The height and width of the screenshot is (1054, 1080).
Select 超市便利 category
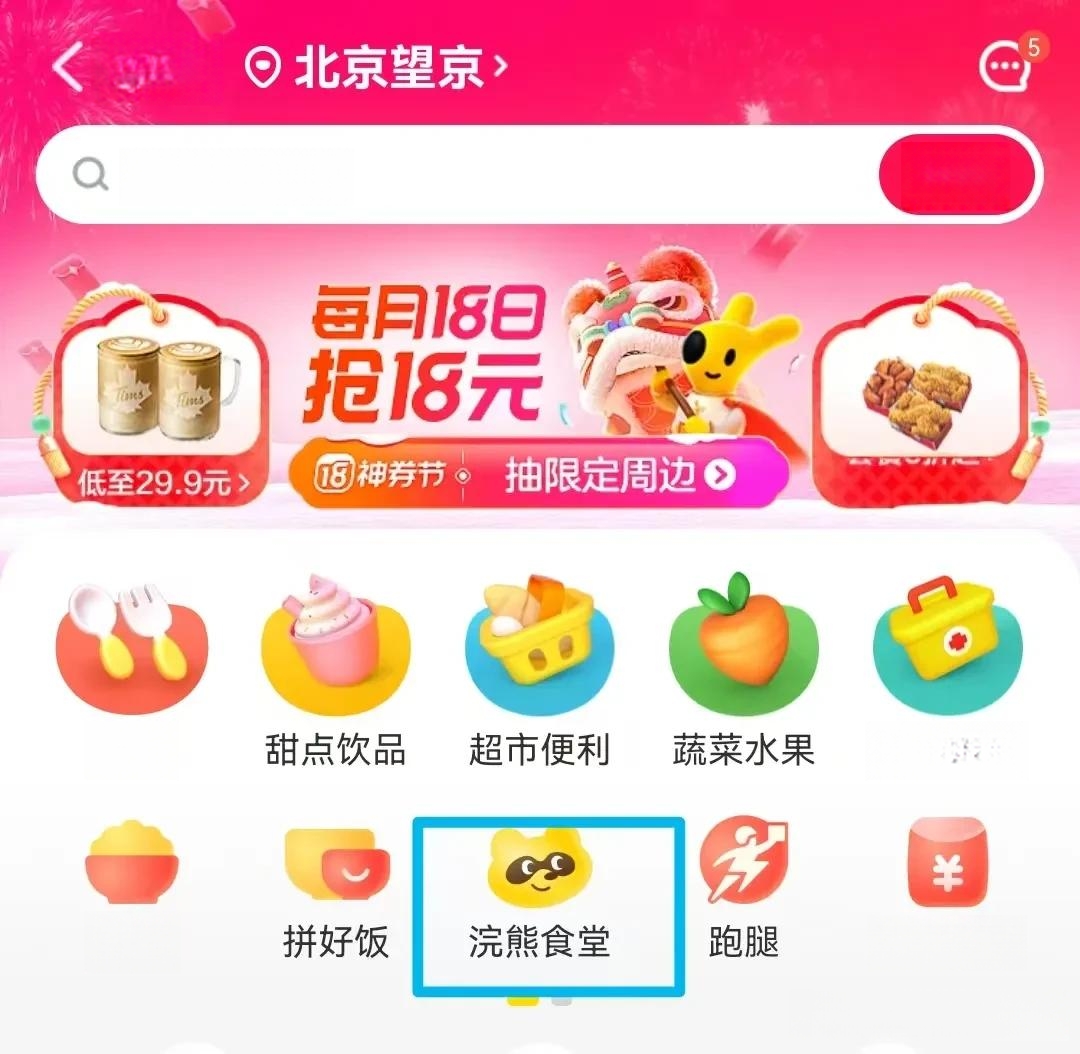click(x=539, y=670)
